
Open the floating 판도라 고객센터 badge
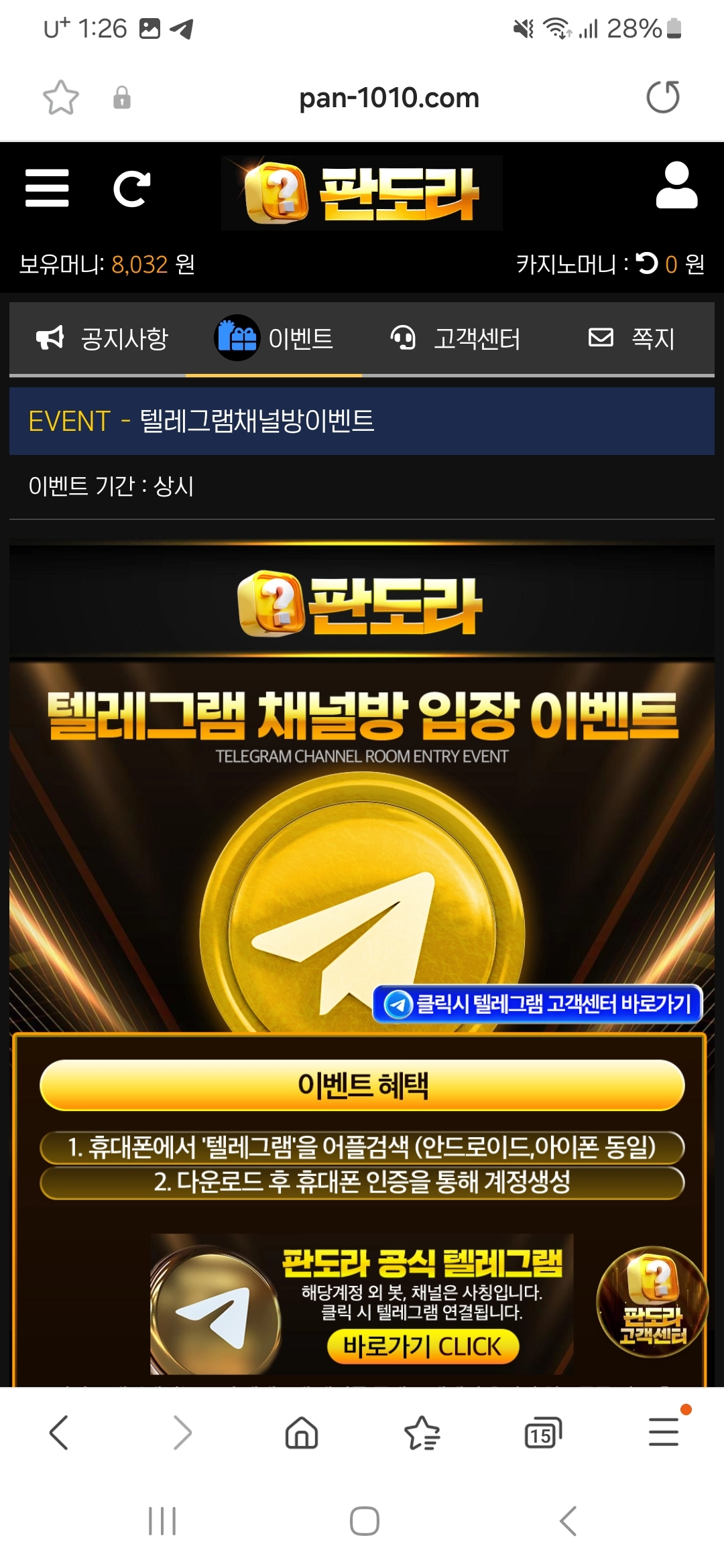[652, 1301]
